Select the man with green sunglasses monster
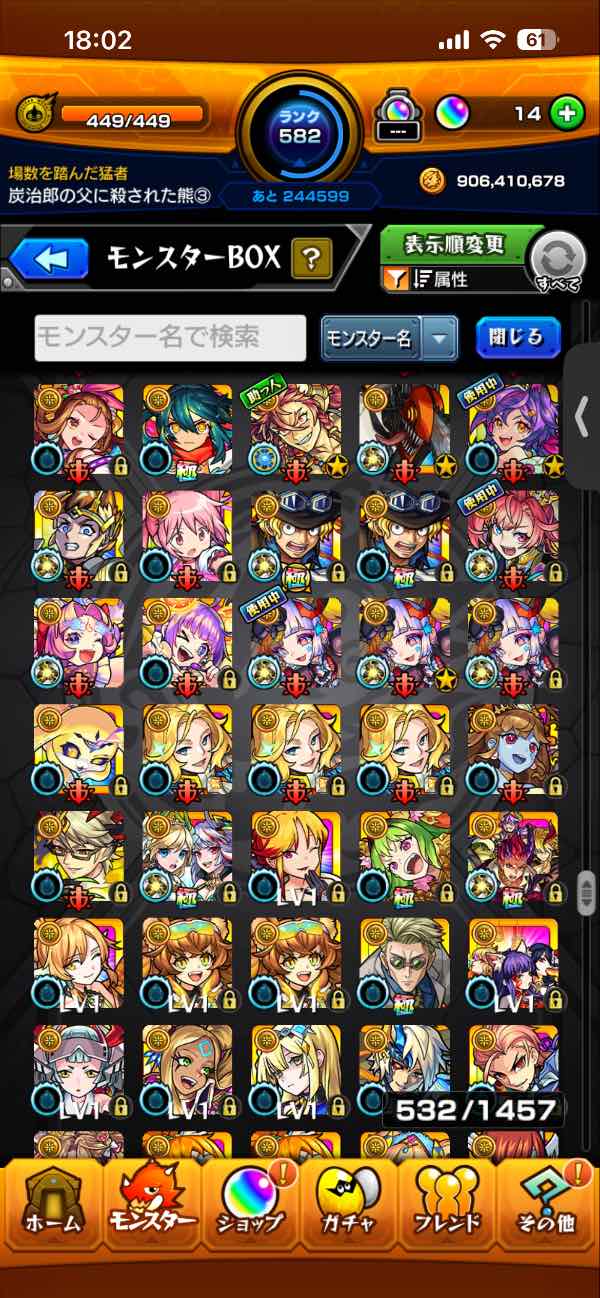The image size is (600, 1298). pyautogui.click(x=404, y=964)
